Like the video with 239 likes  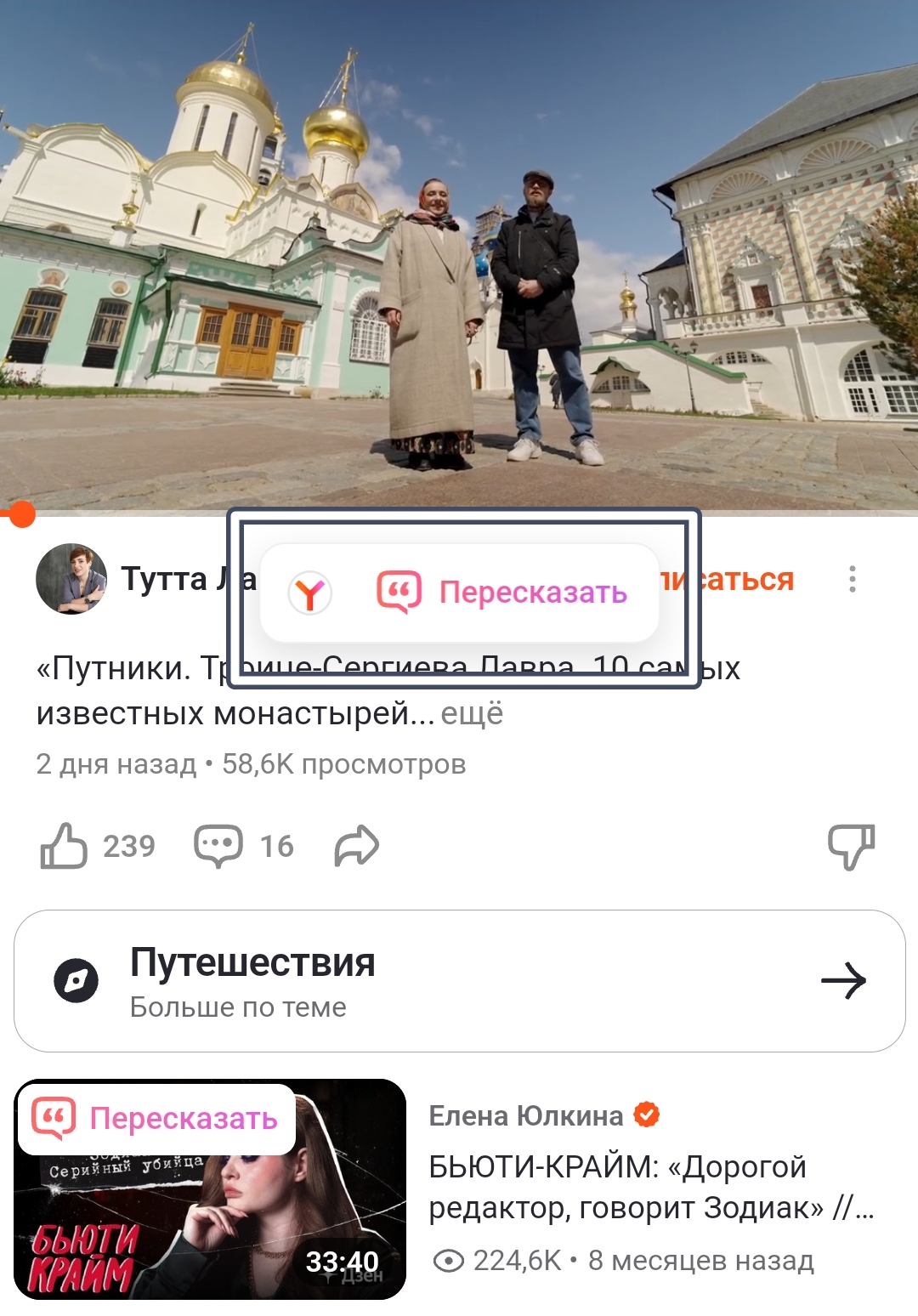(65, 846)
